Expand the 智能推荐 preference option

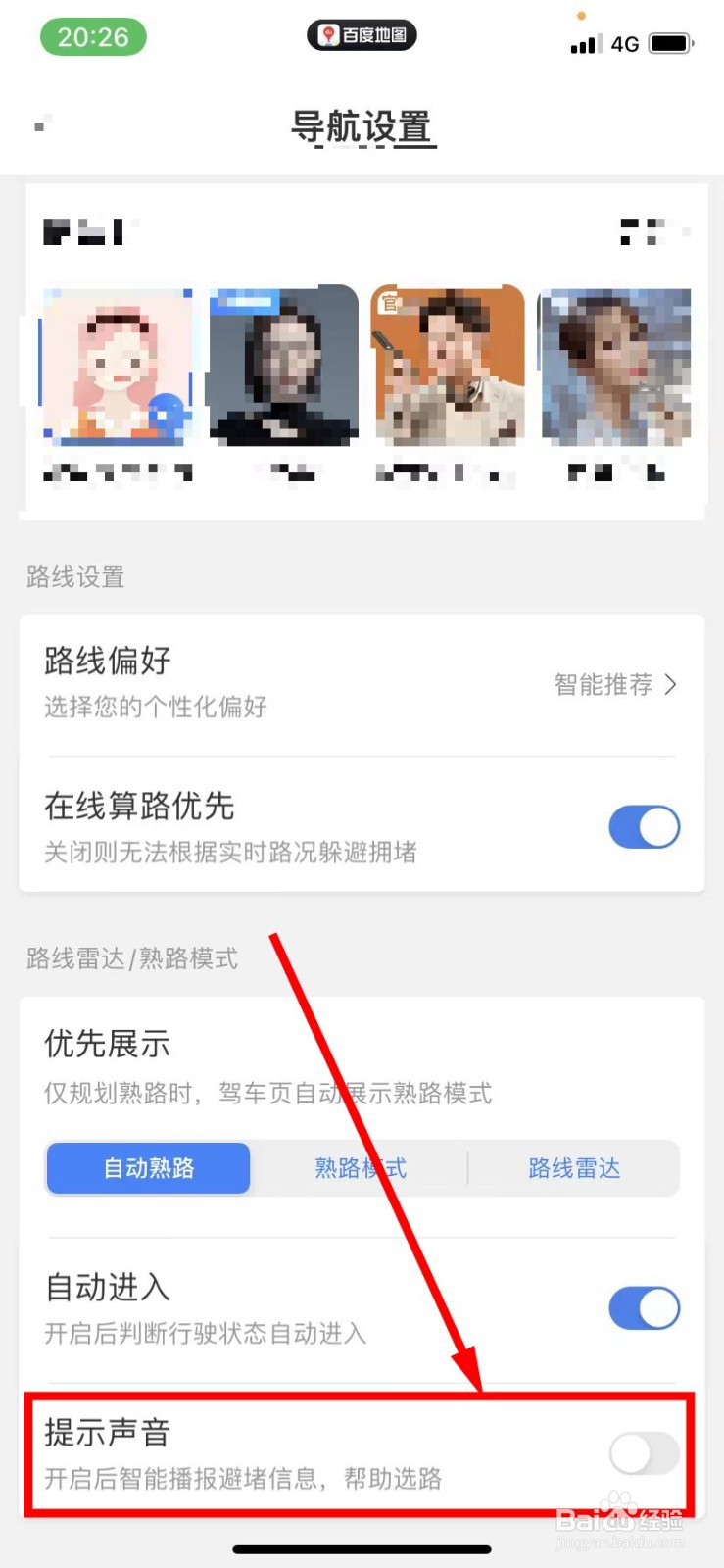pos(603,684)
